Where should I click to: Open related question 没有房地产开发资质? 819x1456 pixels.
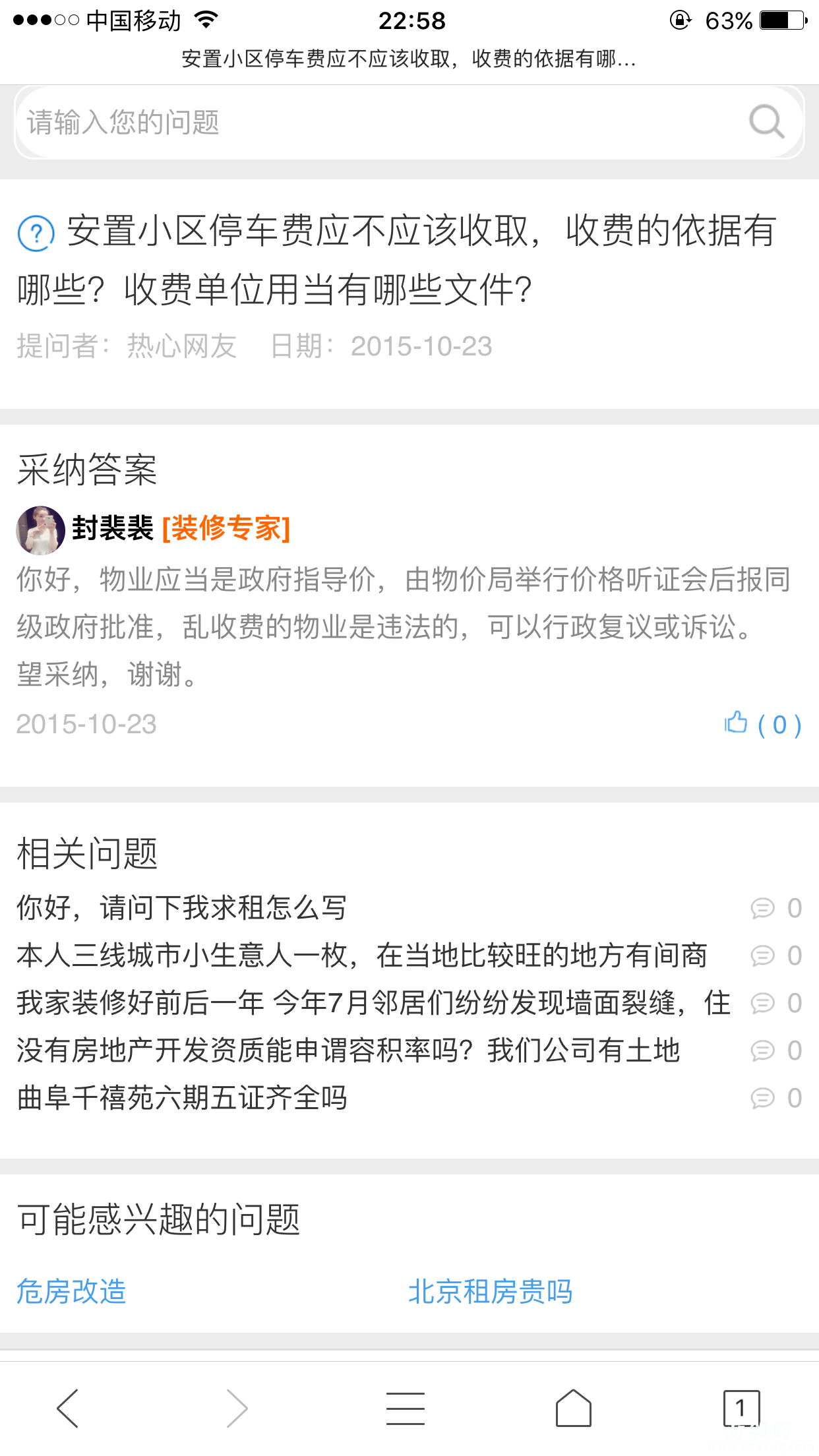point(348,1050)
